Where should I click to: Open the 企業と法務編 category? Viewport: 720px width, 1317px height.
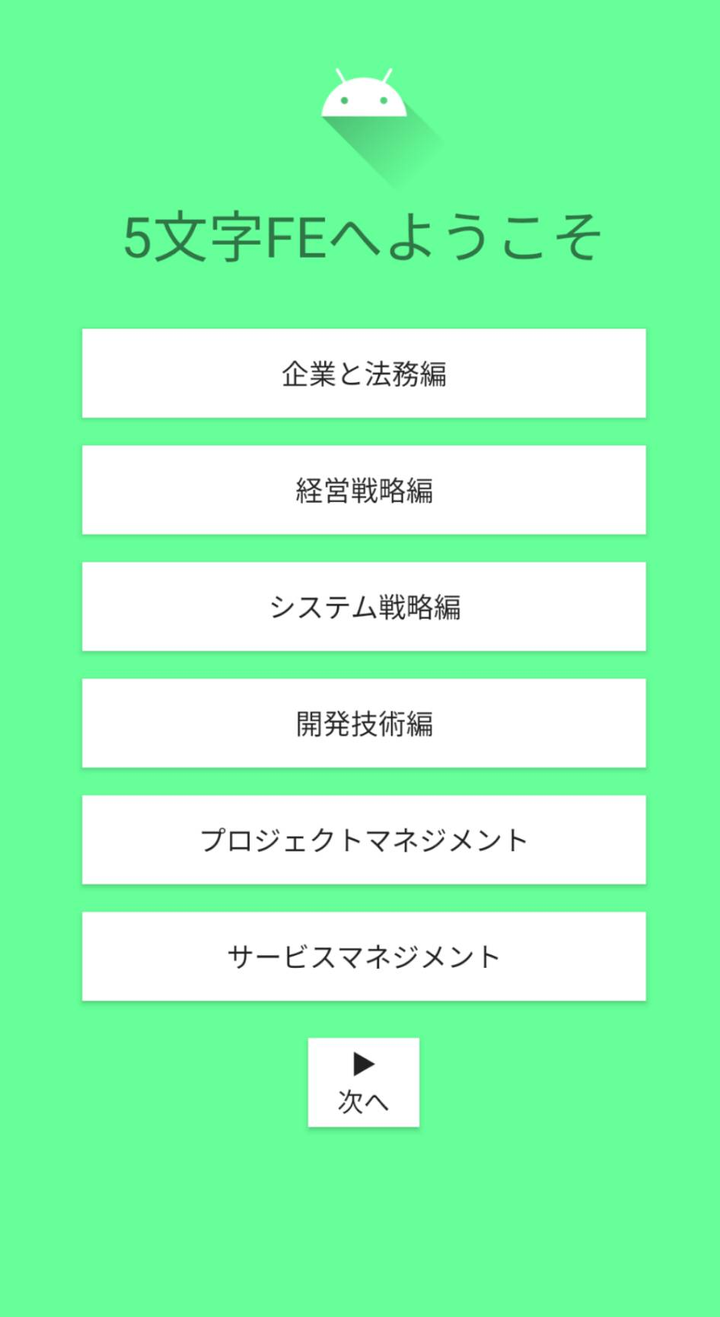[x=363, y=373]
